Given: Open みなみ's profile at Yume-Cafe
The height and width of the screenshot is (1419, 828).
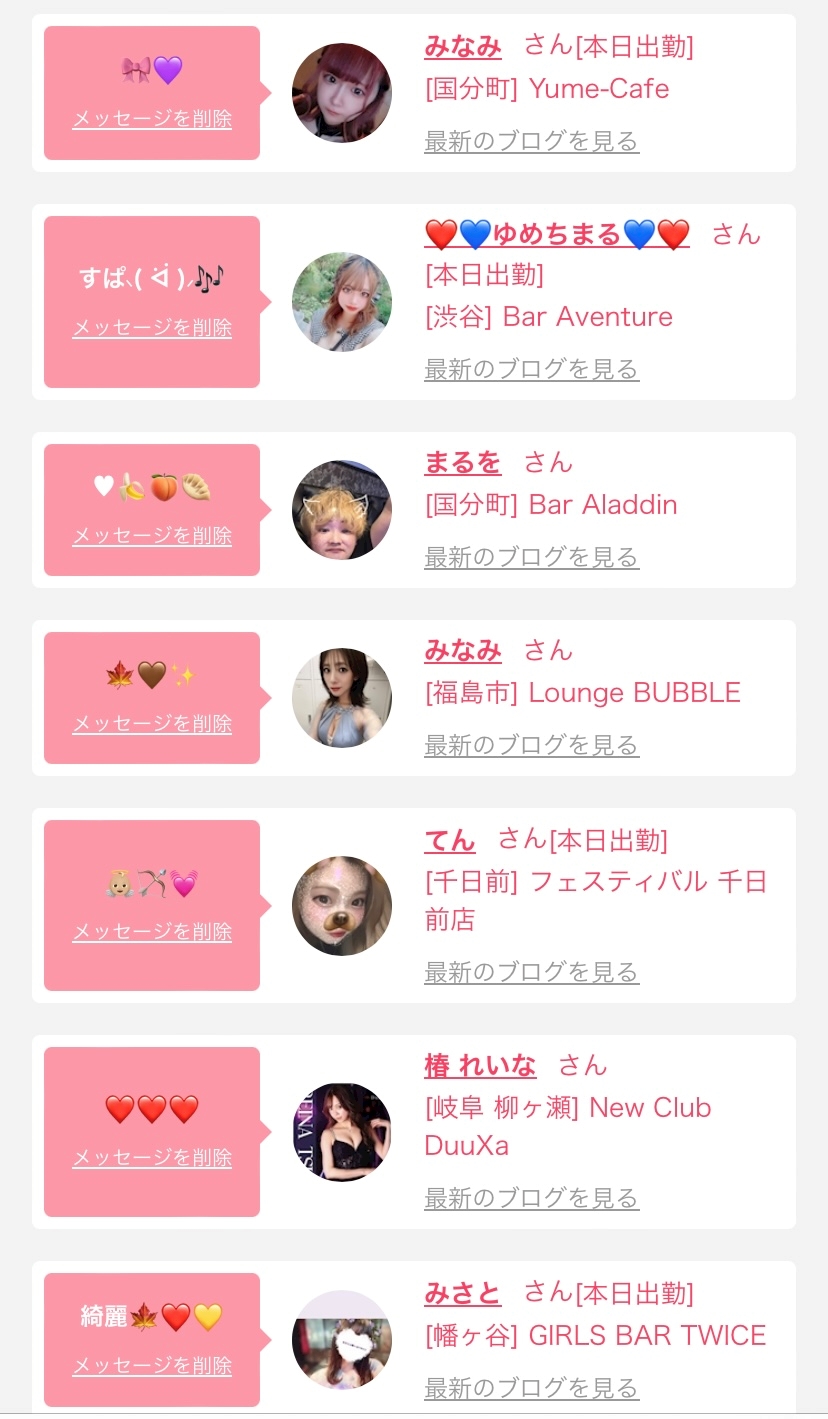Looking at the screenshot, I should (462, 46).
